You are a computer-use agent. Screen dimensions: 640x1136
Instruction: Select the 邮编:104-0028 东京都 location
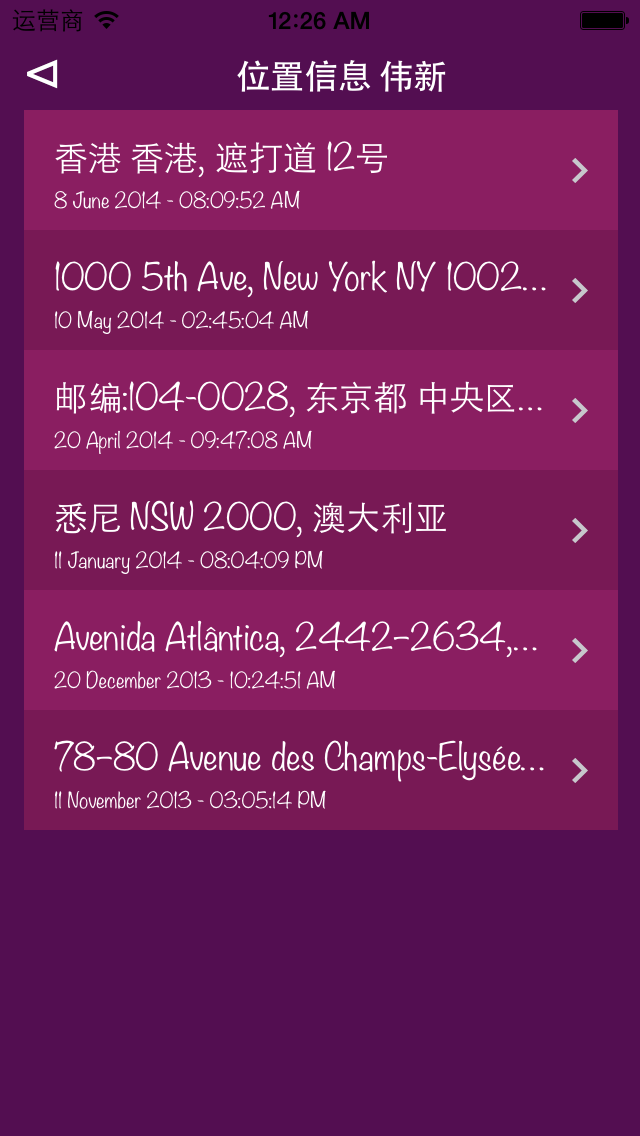[x=320, y=411]
